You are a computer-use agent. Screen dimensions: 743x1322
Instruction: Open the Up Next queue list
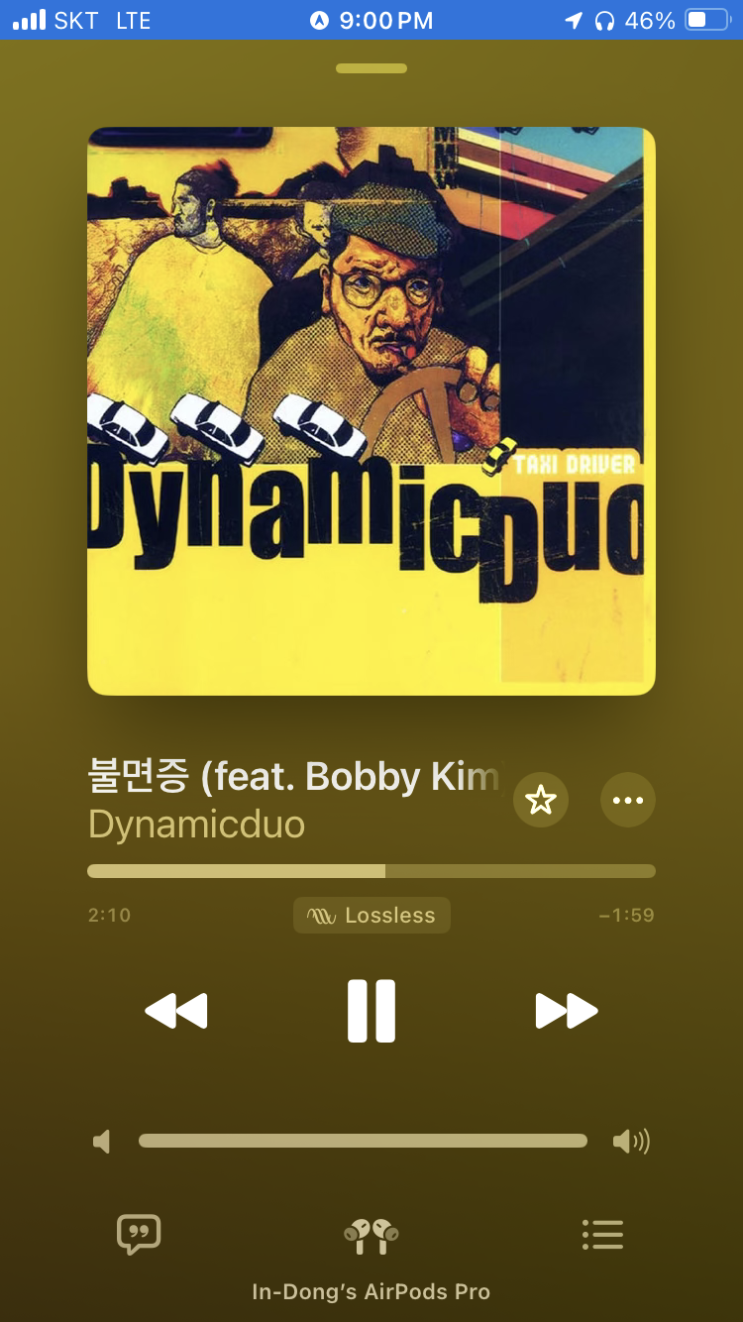pyautogui.click(x=603, y=1235)
